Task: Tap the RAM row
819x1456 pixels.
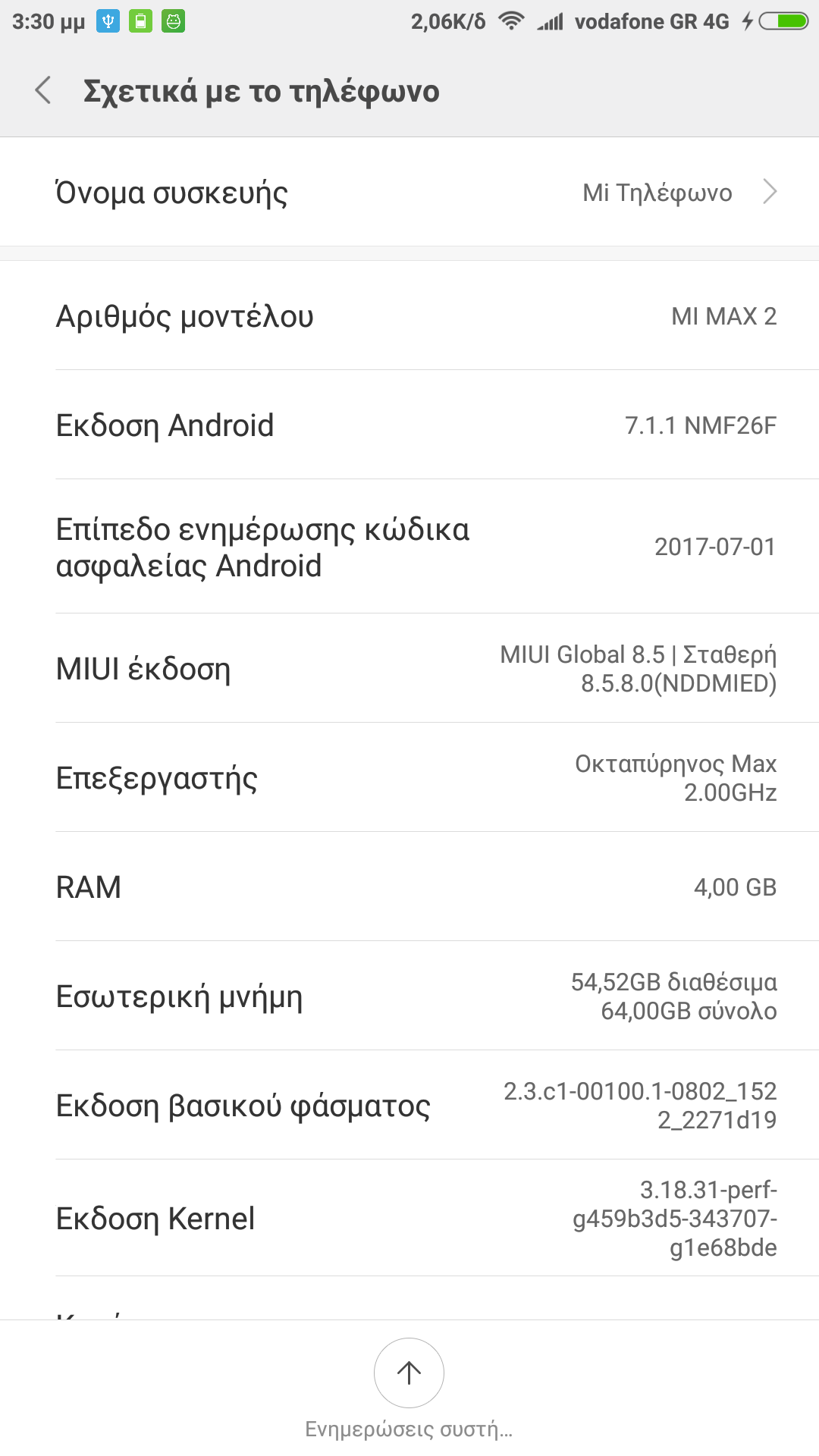Action: [409, 887]
